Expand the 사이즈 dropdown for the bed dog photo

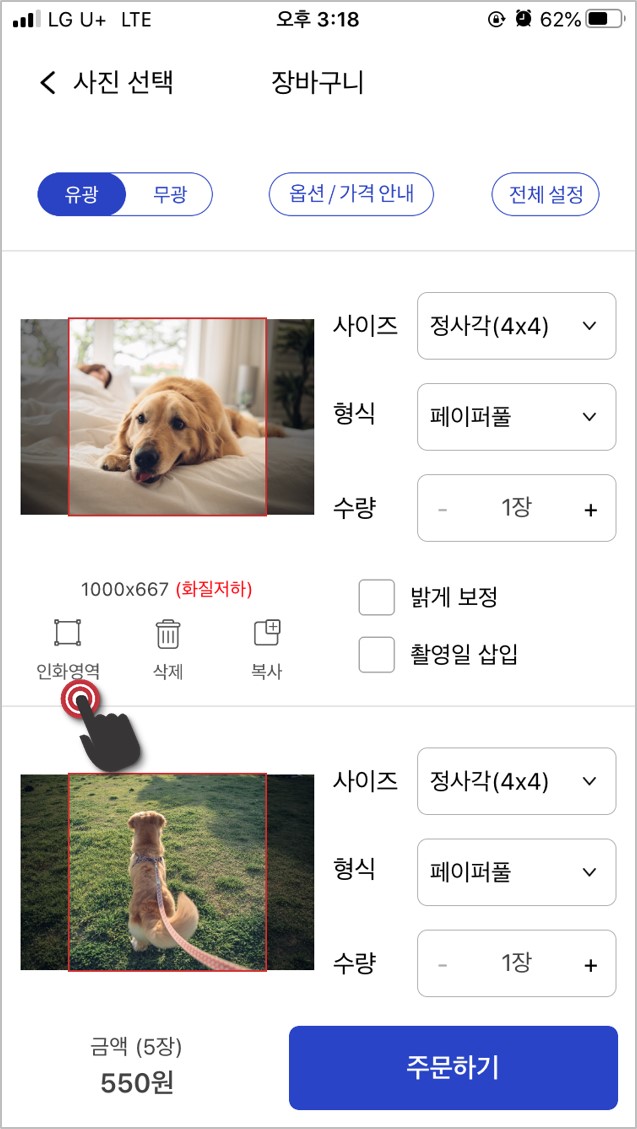(x=516, y=326)
